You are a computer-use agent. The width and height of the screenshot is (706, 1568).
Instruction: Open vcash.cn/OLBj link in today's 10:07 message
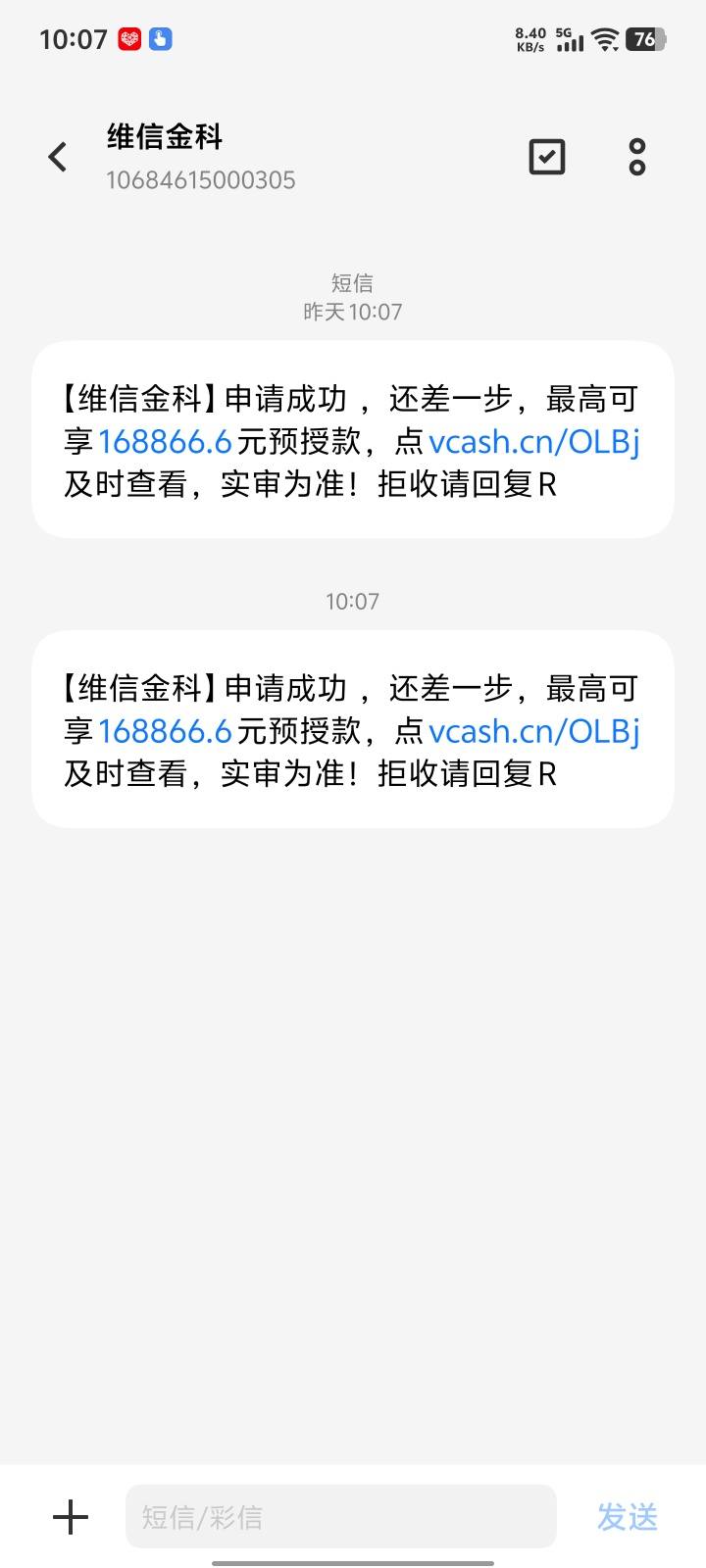click(x=534, y=731)
